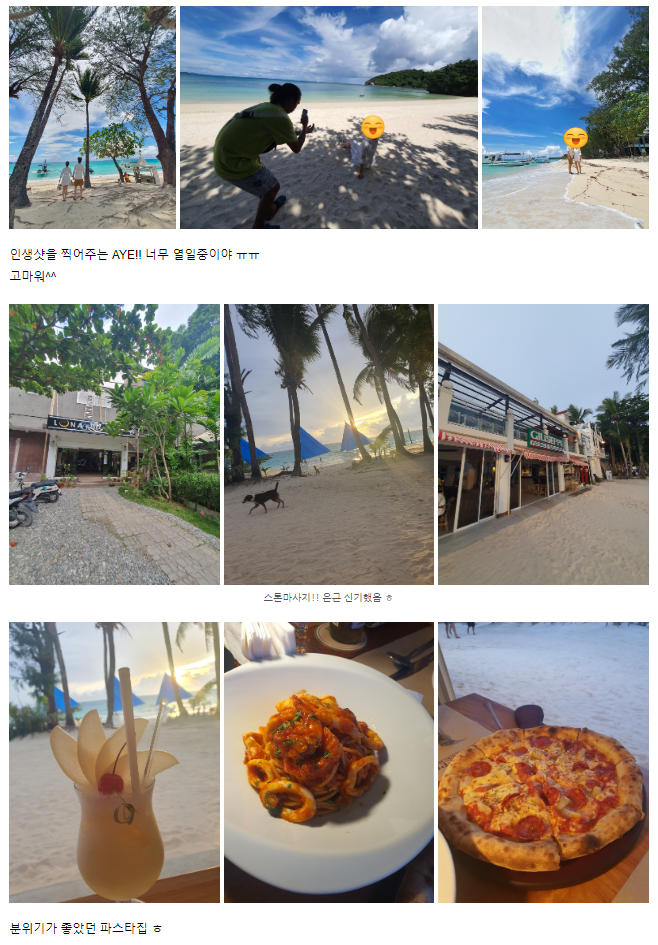This screenshot has width=658, height=945.
Task: Open the cocktail with cherry photo
Action: point(114,762)
